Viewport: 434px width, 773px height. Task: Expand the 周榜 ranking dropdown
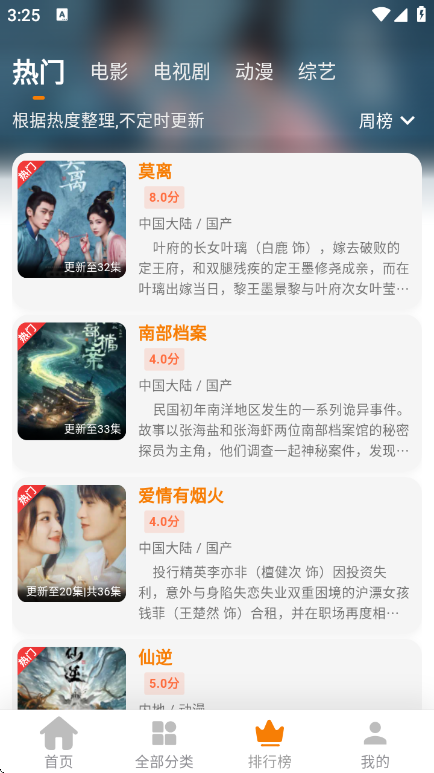point(387,121)
